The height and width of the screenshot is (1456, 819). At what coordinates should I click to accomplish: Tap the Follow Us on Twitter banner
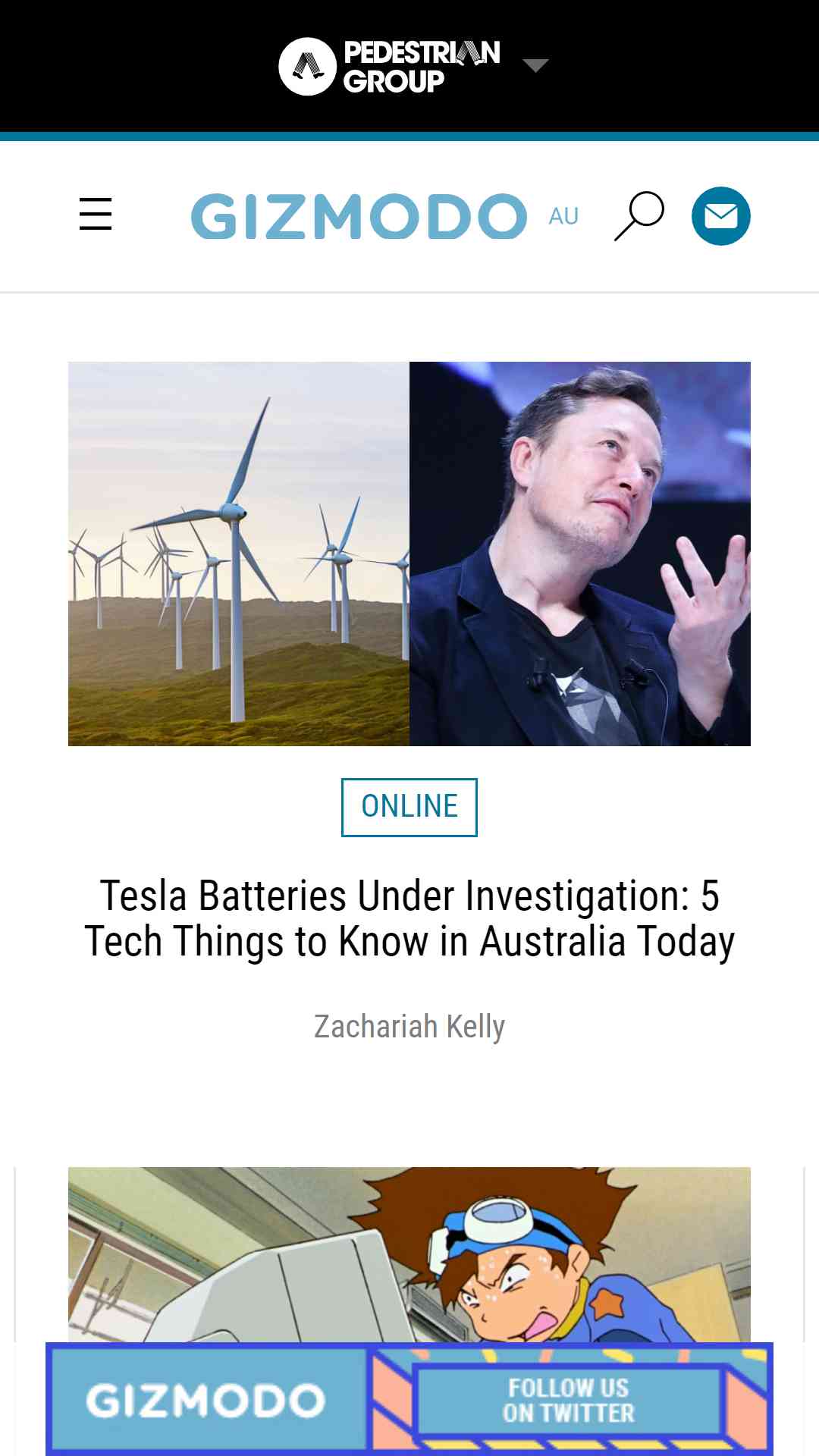coord(409,1399)
